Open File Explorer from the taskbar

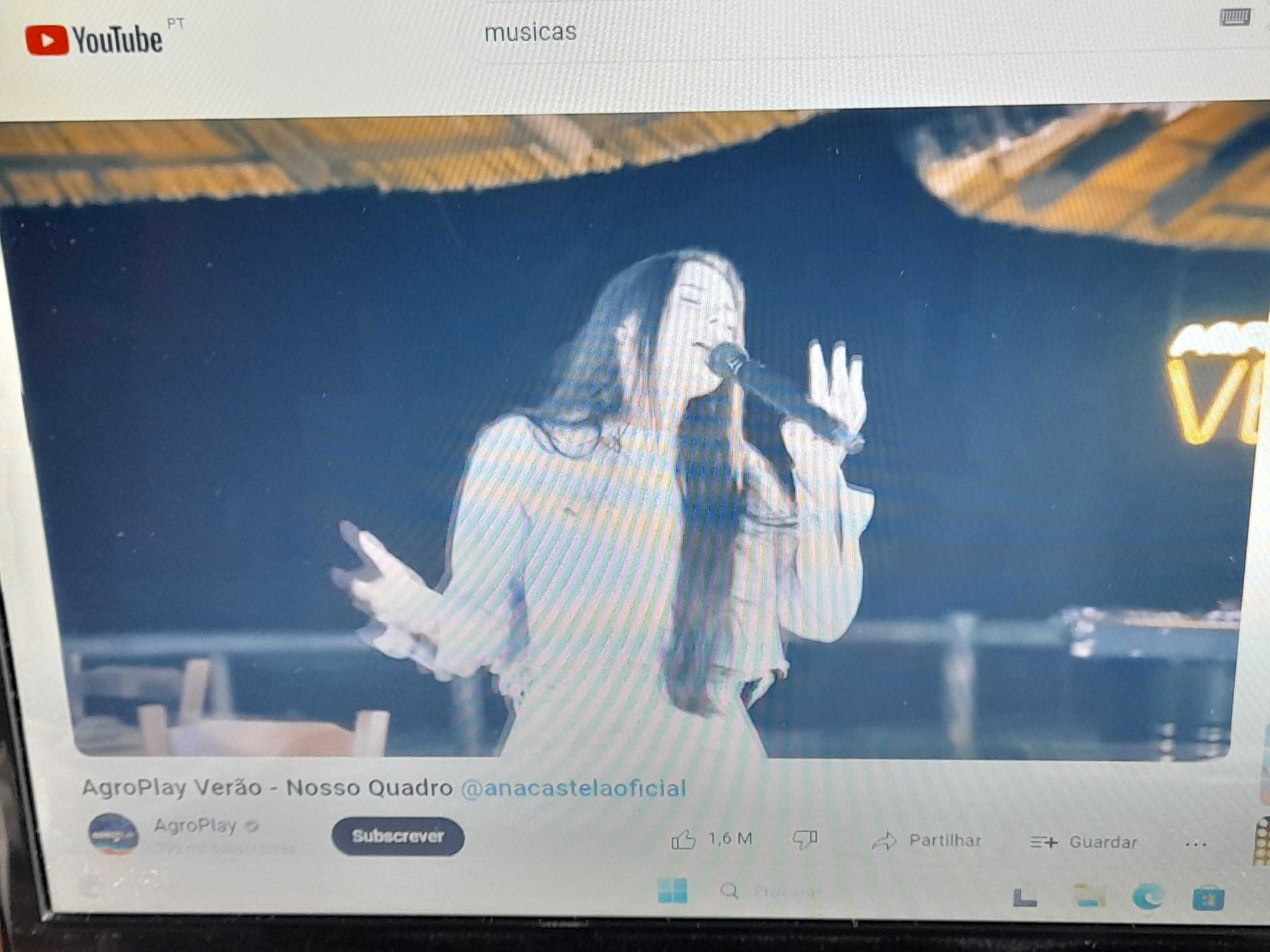(x=1089, y=896)
